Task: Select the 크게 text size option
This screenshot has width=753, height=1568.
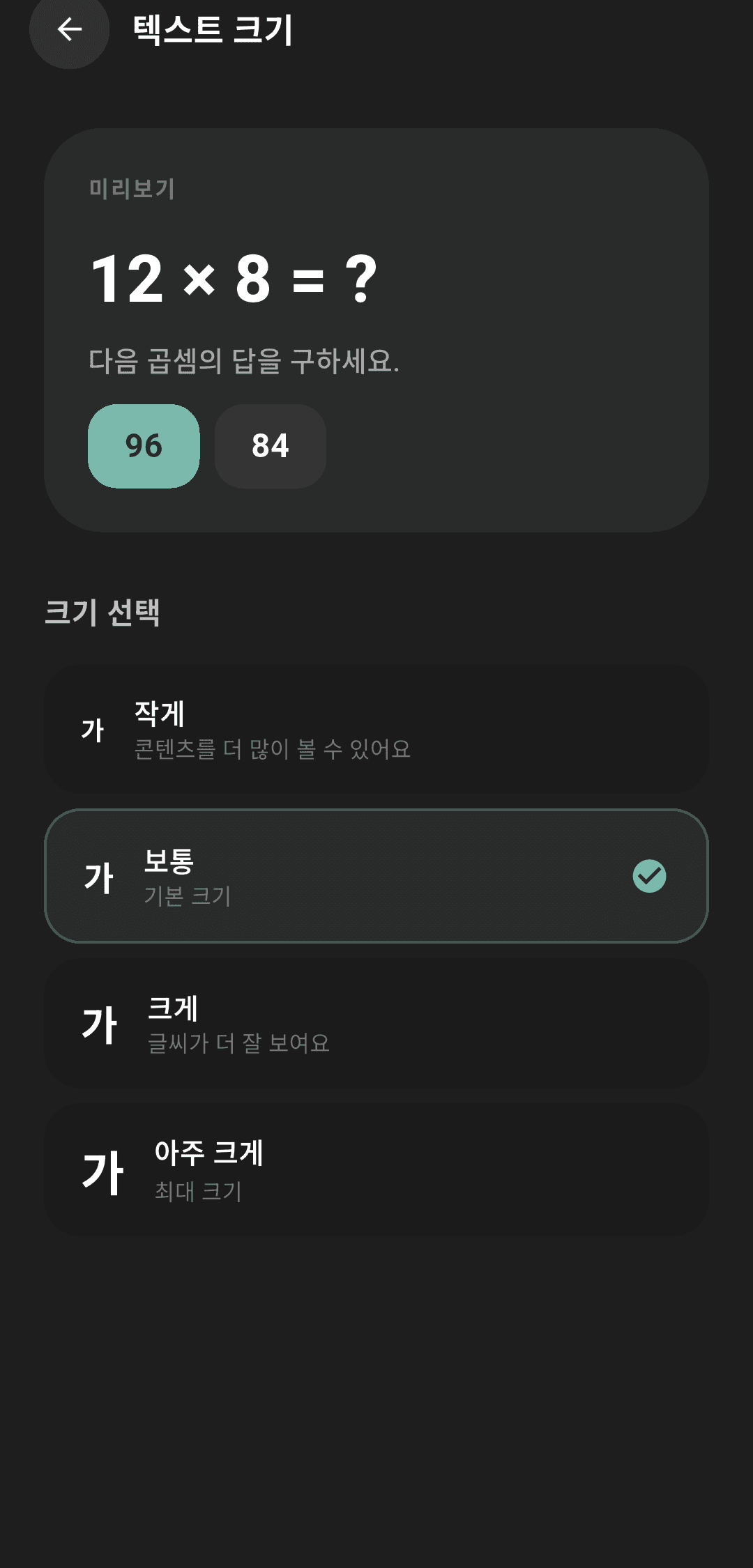Action: point(376,1023)
